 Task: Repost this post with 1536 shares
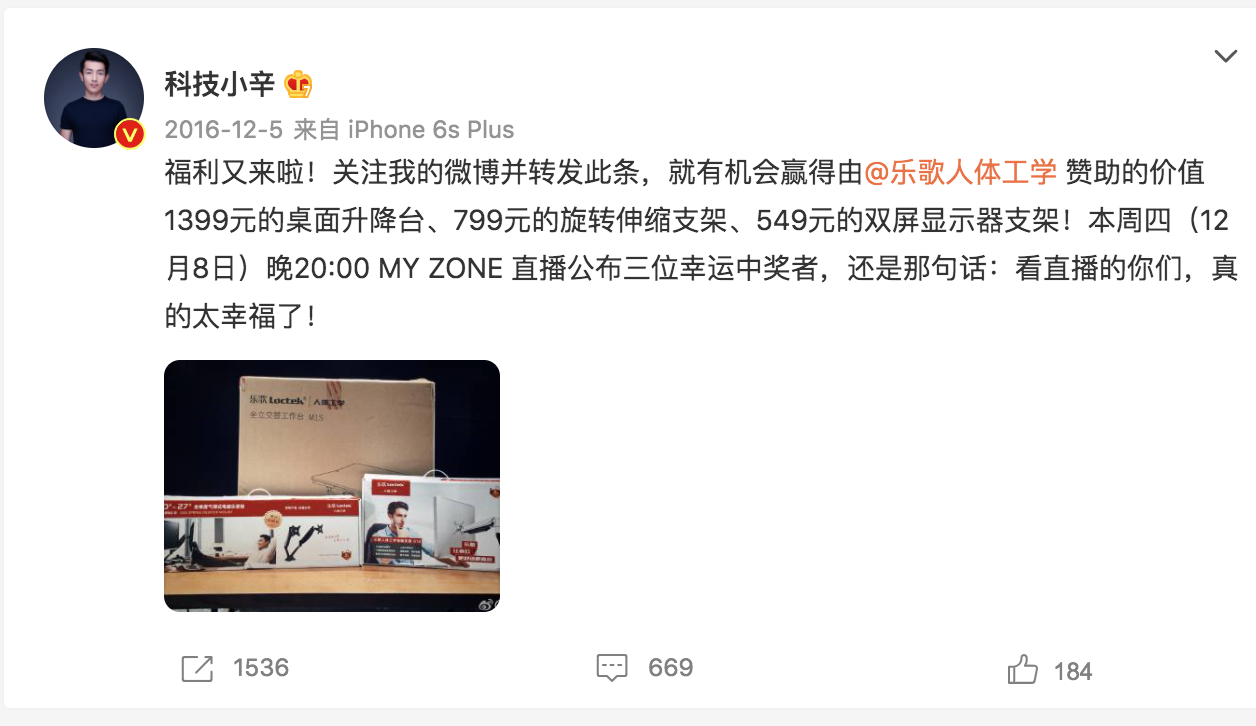click(x=235, y=668)
